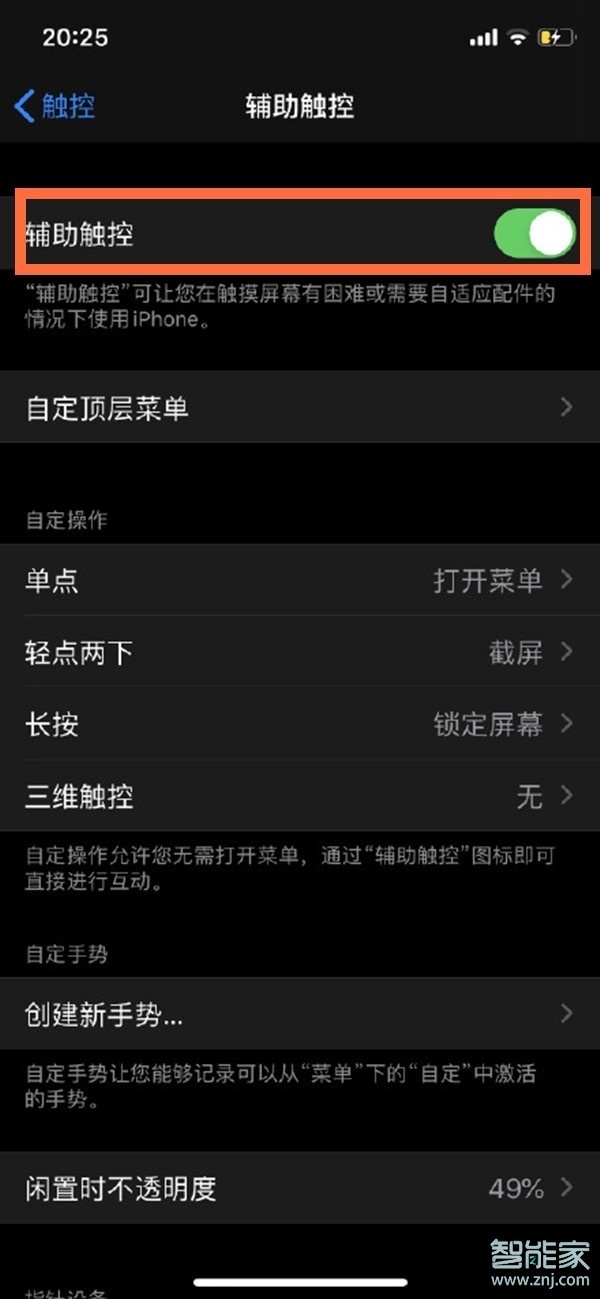
Task: Change 轻点两下 action
Action: click(x=300, y=653)
